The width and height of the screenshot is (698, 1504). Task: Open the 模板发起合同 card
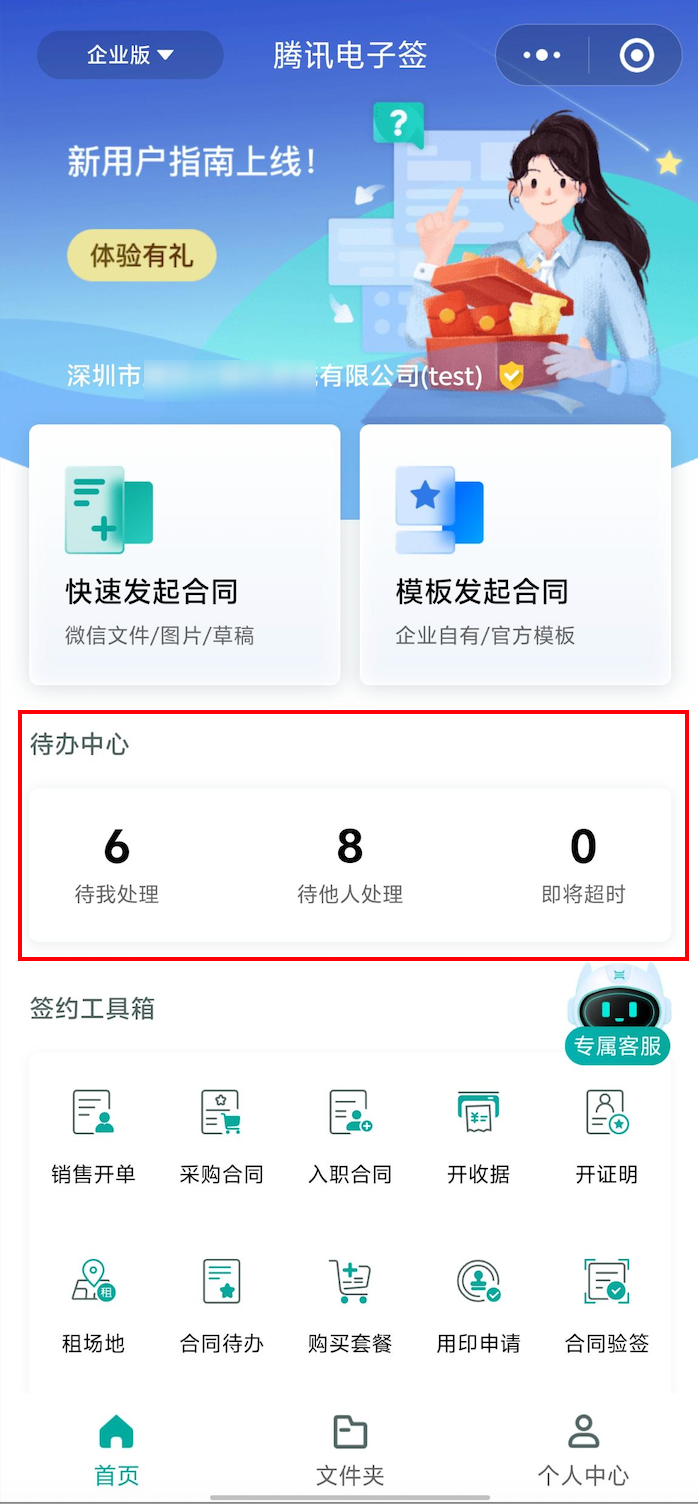click(515, 555)
